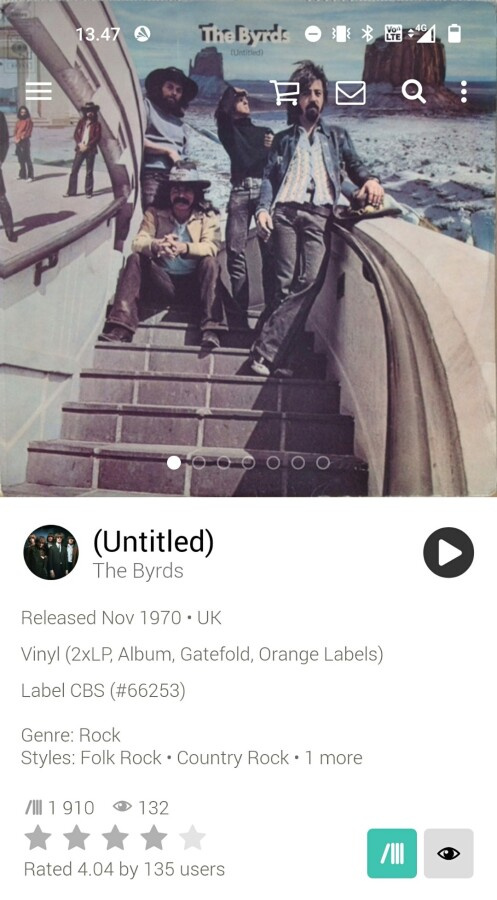Open The Byrds artist avatar
The height and width of the screenshot is (900, 497).
pos(51,552)
